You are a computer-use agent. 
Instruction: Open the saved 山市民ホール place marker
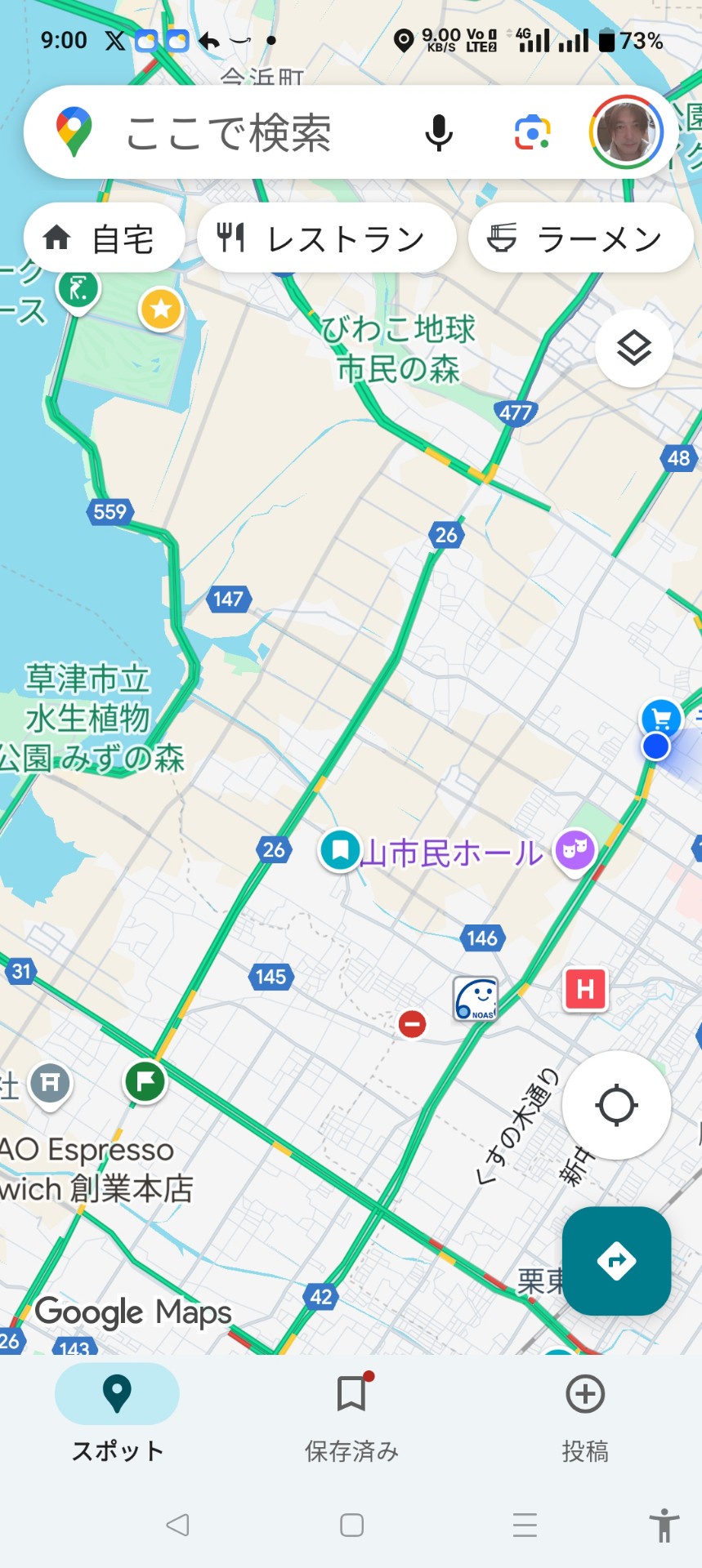coord(341,850)
